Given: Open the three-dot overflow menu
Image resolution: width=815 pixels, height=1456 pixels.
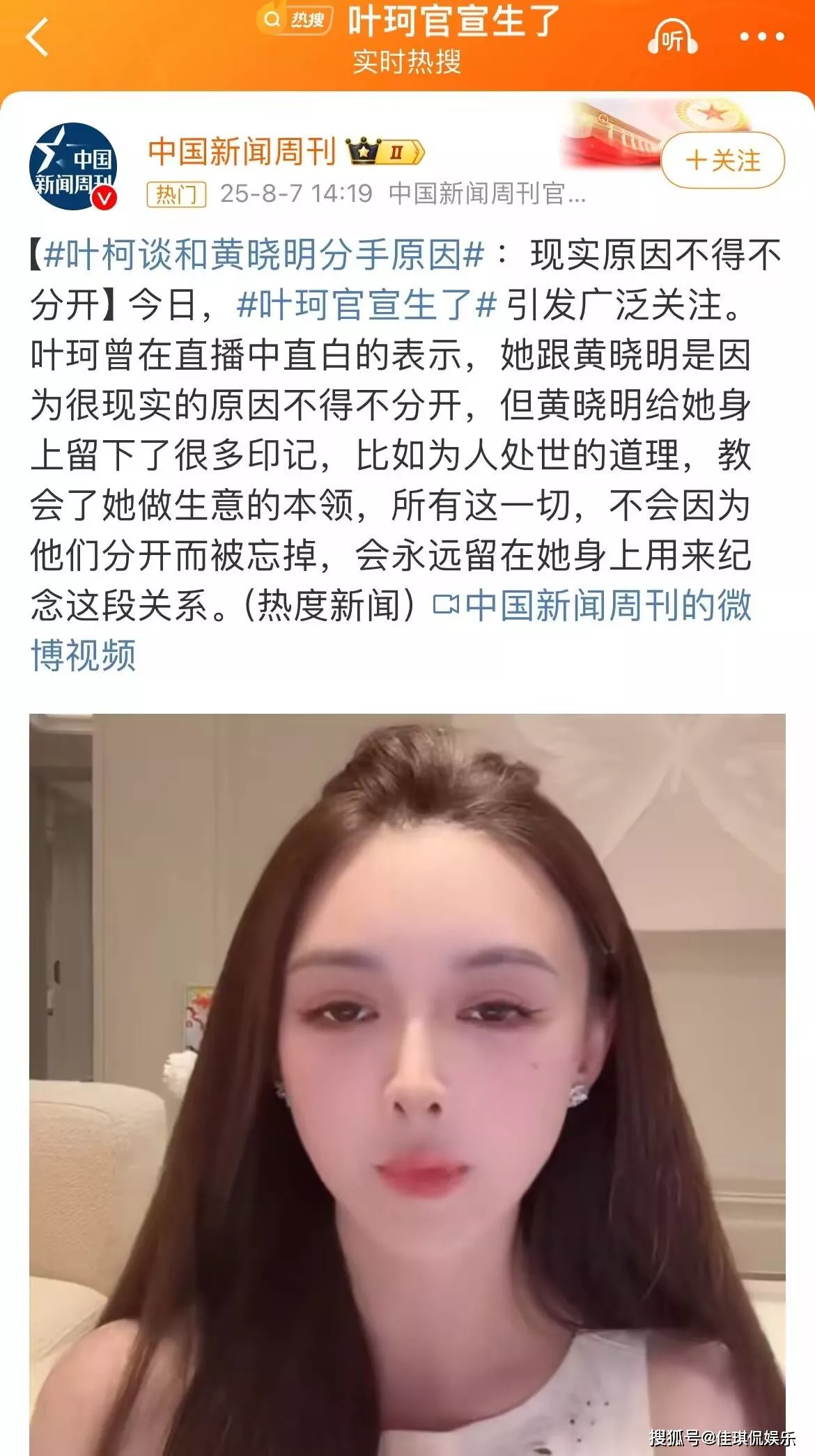Looking at the screenshot, I should point(762,38).
